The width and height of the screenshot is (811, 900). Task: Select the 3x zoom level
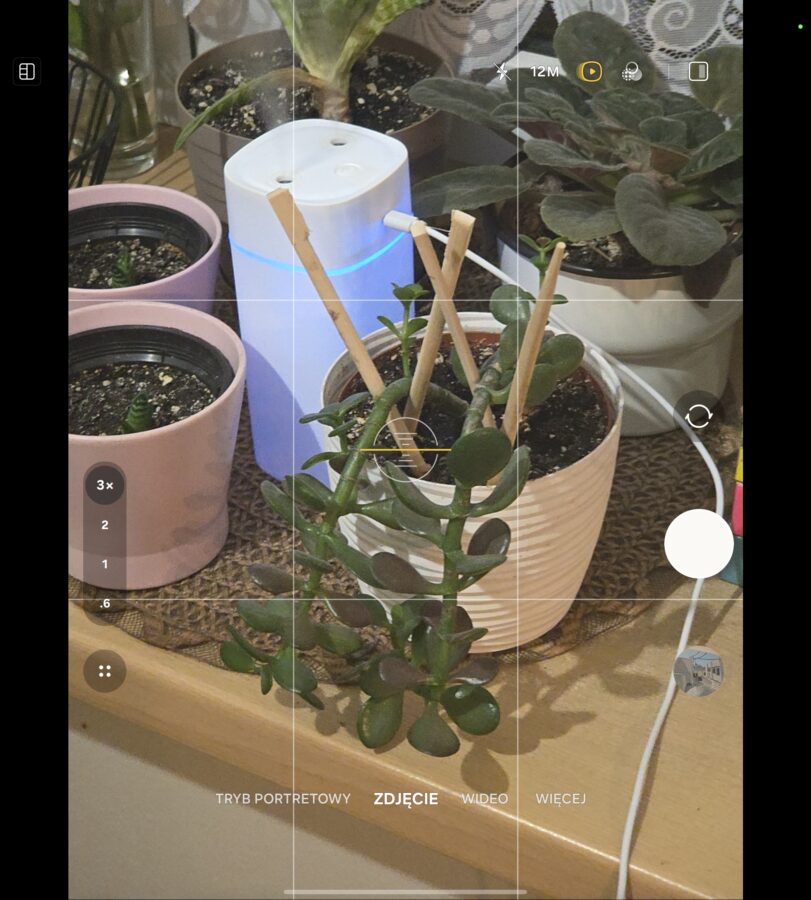pos(105,485)
